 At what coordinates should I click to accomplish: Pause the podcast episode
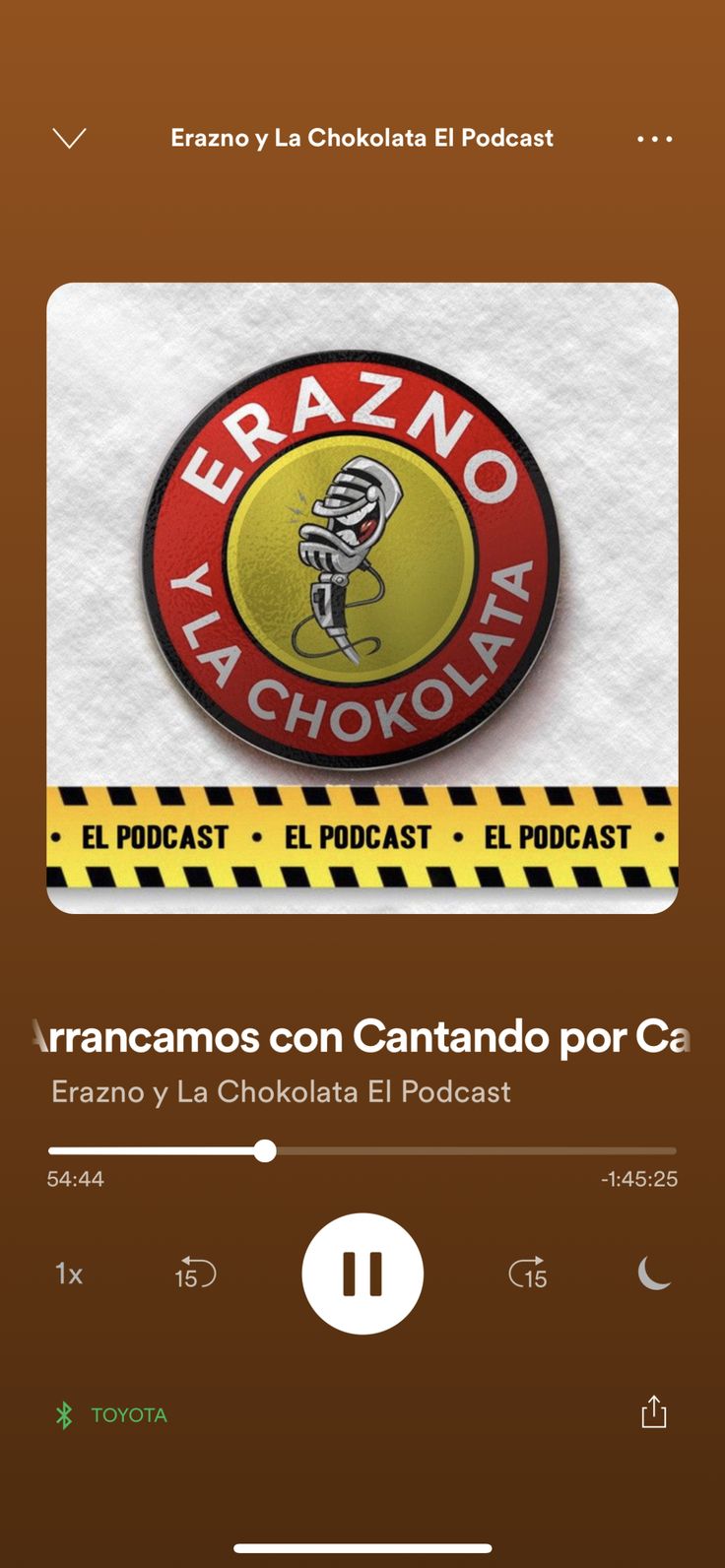(x=362, y=1274)
